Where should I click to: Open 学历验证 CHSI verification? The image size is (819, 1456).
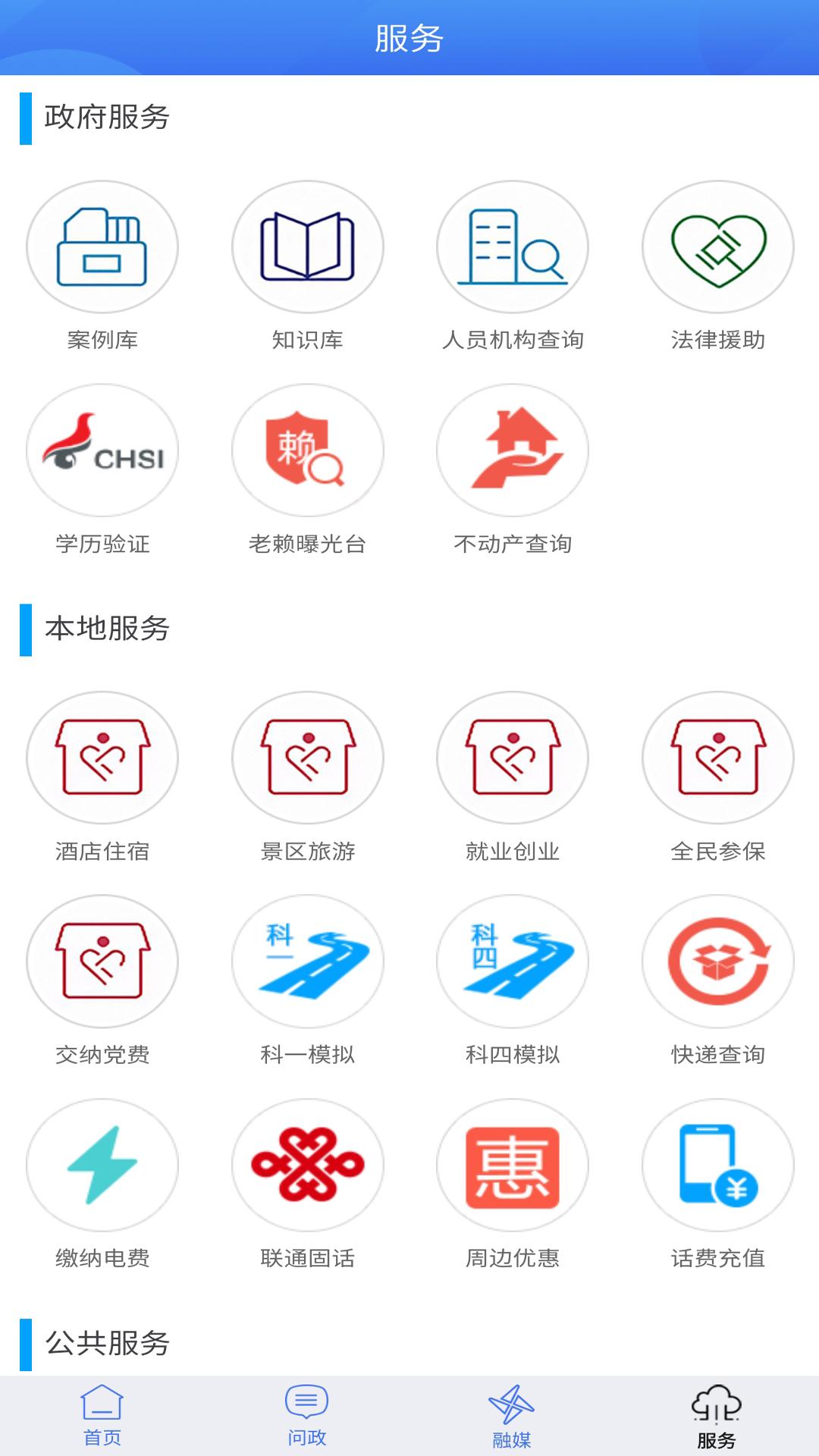pos(102,451)
